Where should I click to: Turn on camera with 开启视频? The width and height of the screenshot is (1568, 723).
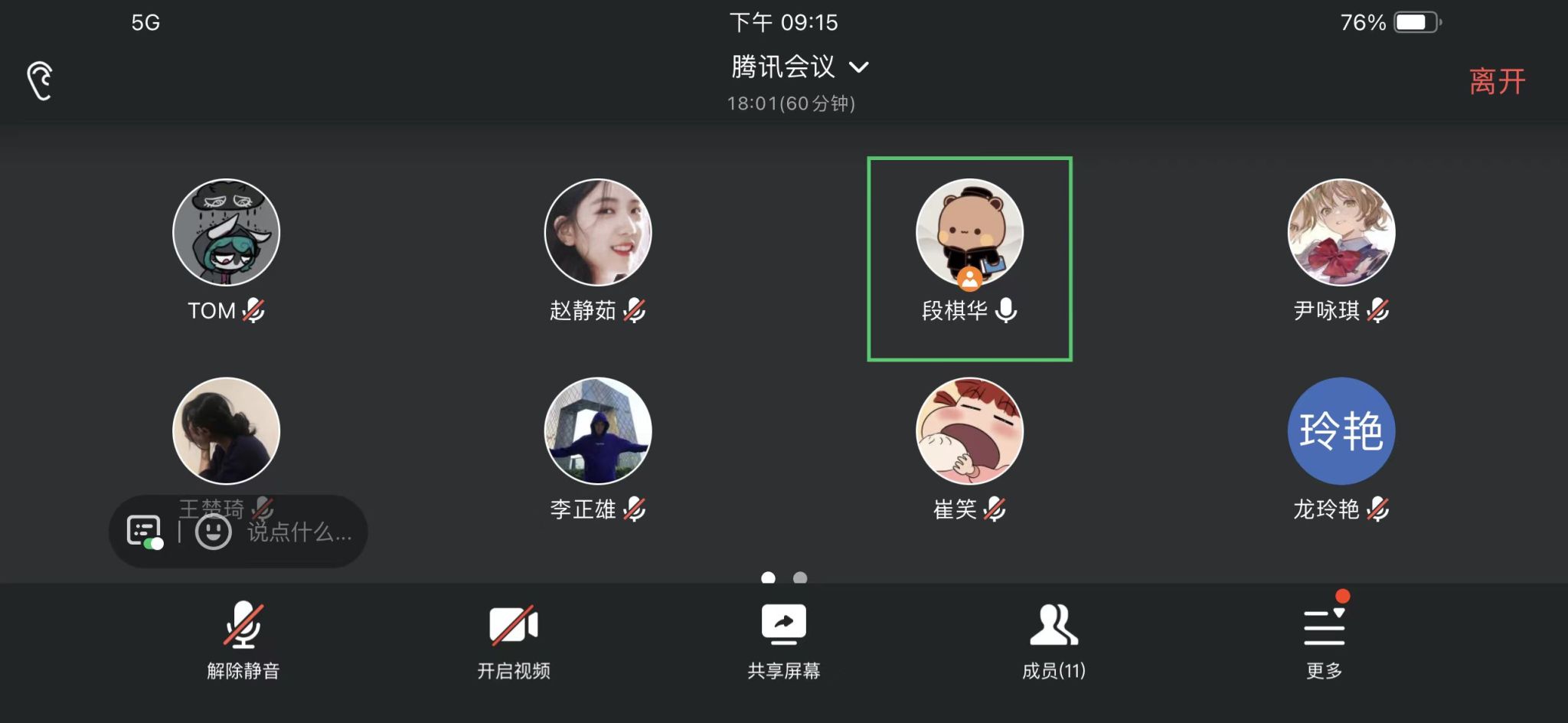pyautogui.click(x=514, y=640)
